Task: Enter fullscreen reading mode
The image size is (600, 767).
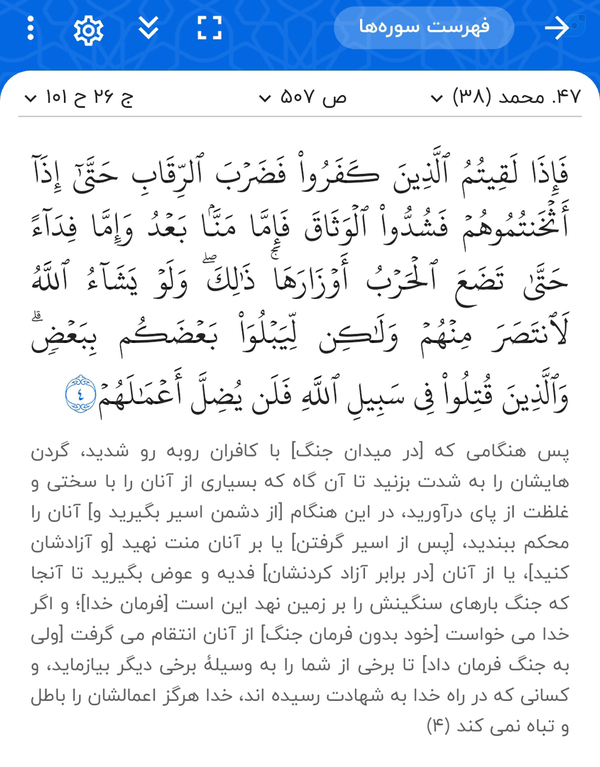Action: (x=209, y=28)
